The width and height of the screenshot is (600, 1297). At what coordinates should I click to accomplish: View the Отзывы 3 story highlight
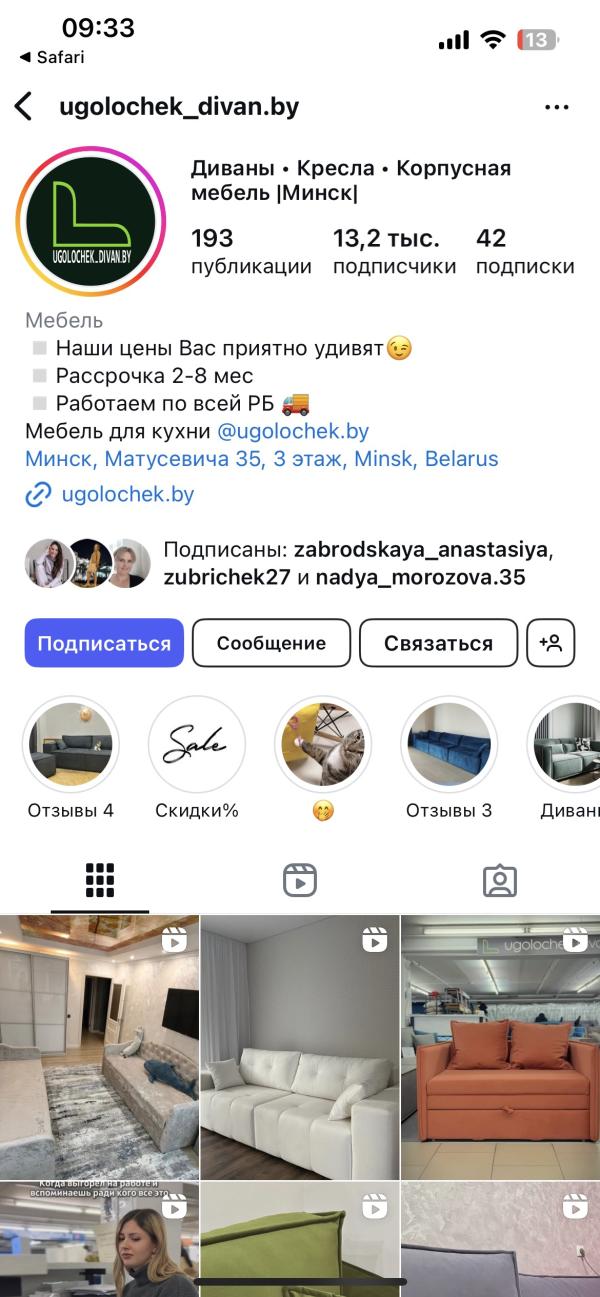pyautogui.click(x=449, y=745)
